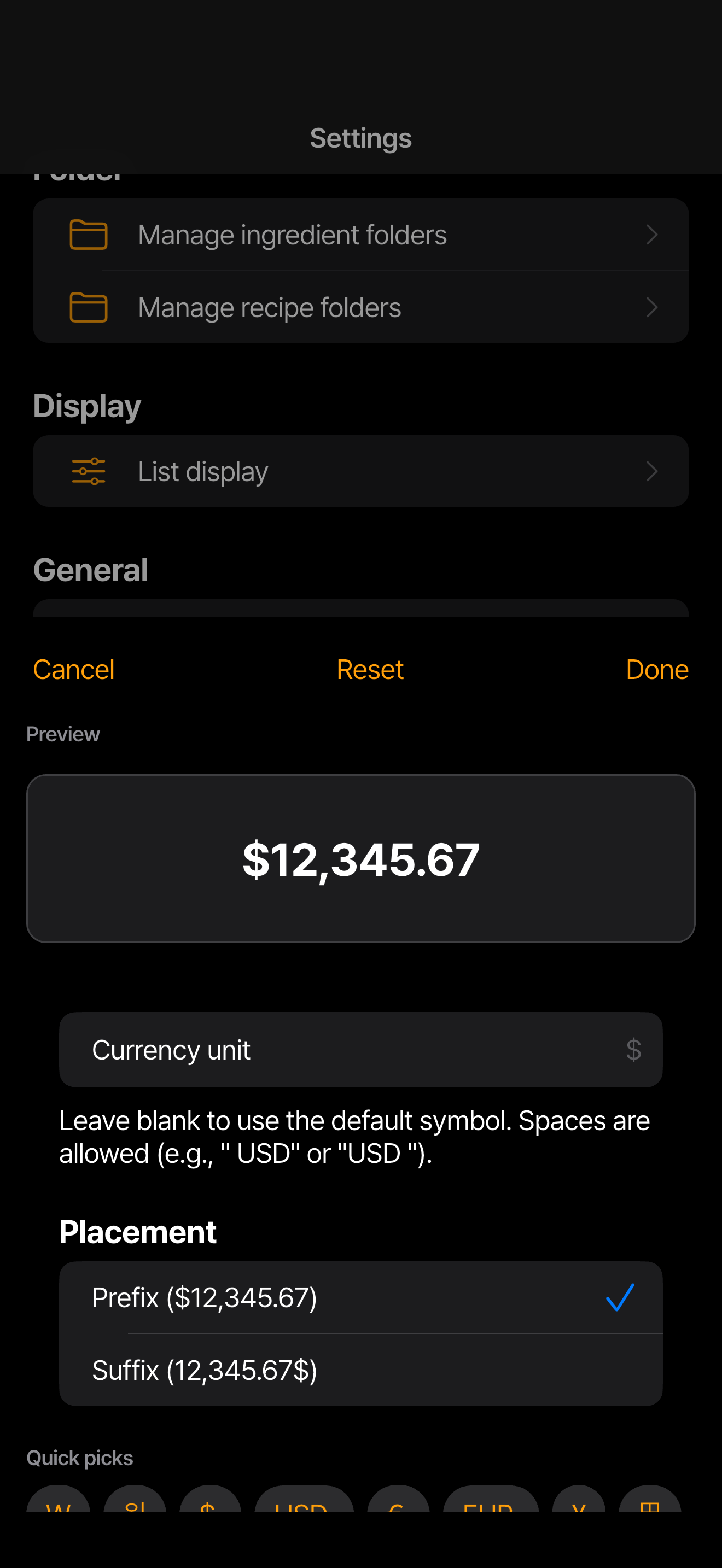The width and height of the screenshot is (722, 1568).
Task: Open the Settings title header
Action: [361, 138]
